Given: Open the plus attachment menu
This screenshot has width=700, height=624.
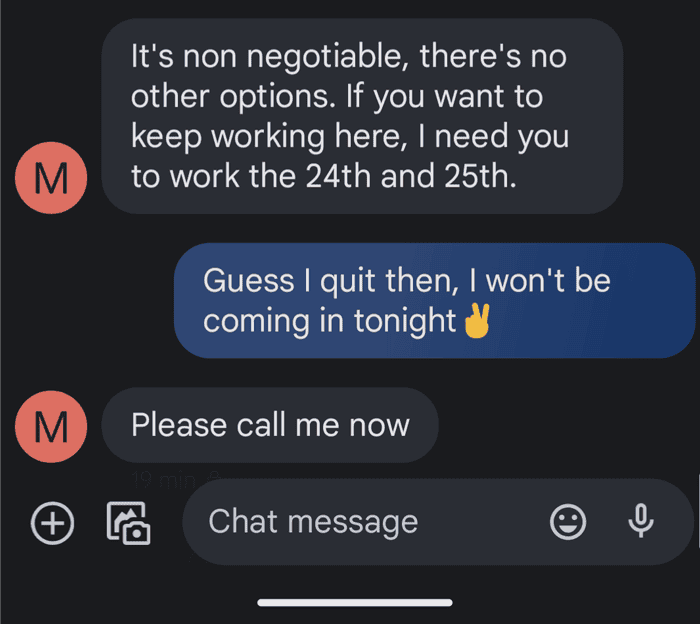Looking at the screenshot, I should (x=52, y=523).
